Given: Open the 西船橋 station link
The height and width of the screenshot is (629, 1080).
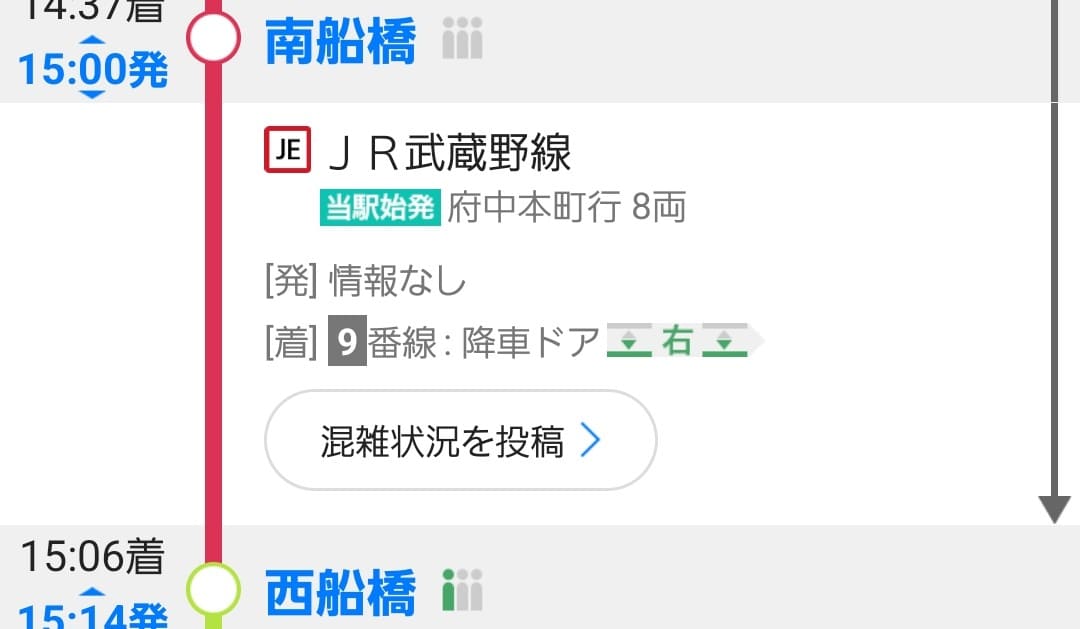Looking at the screenshot, I should point(340,594).
